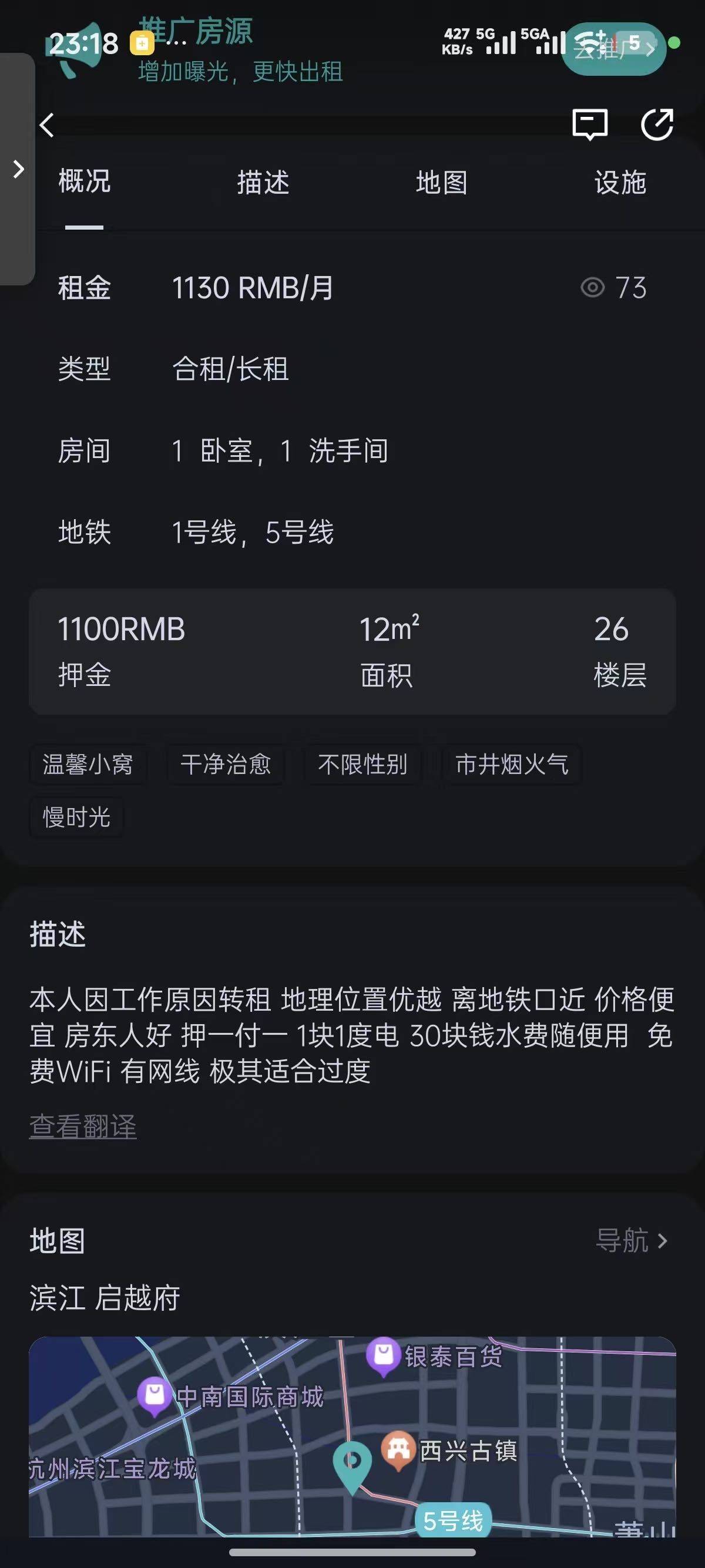This screenshot has width=705, height=1568.
Task: Switch to the 描述 tab
Action: click(263, 183)
